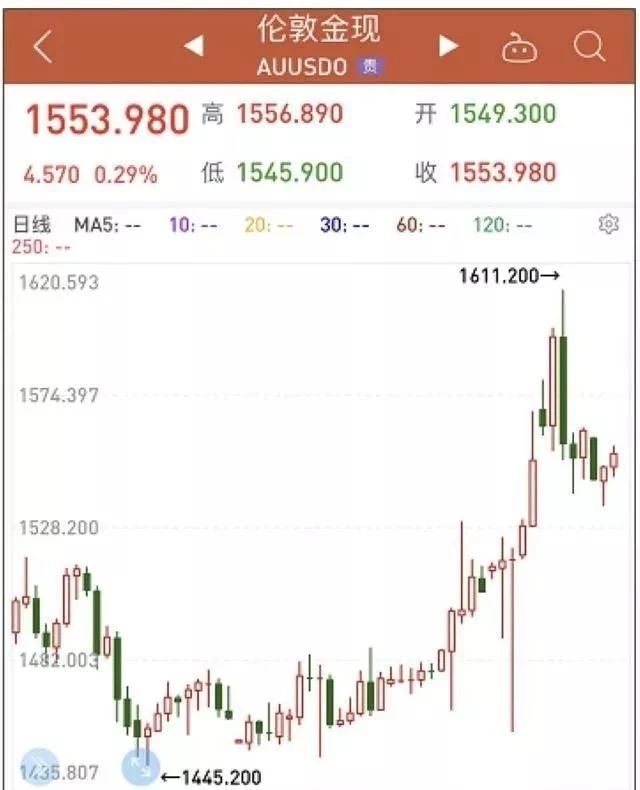Switch to the previous instrument
This screenshot has width=640, height=790.
coord(193,46)
